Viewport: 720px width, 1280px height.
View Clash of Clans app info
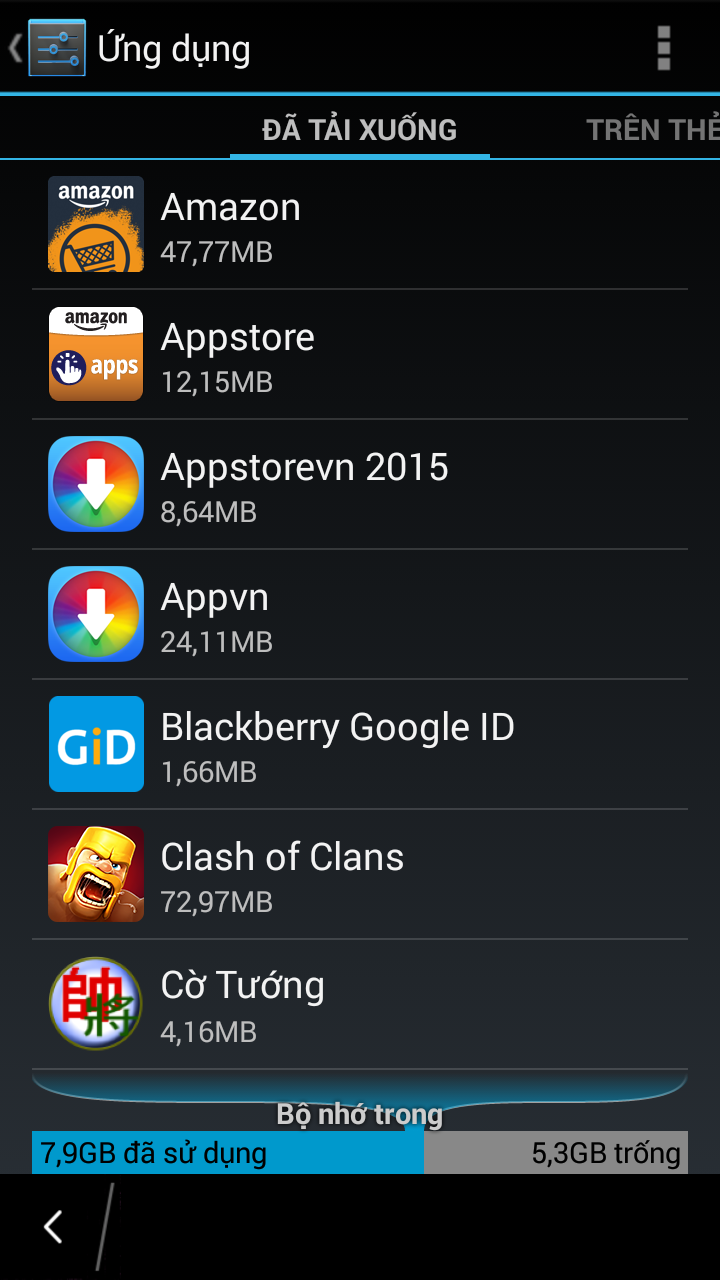click(360, 875)
